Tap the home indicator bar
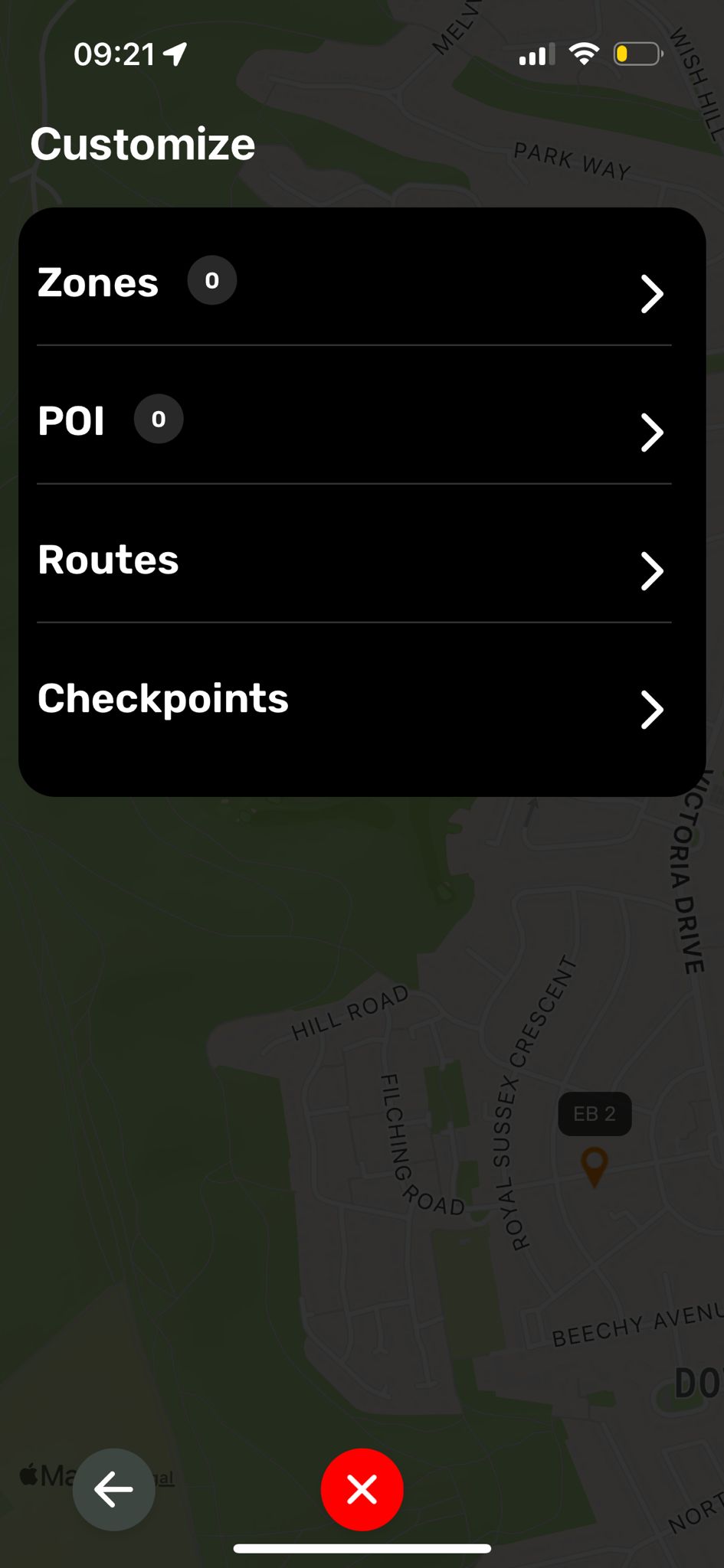724x1568 pixels. tap(362, 1547)
